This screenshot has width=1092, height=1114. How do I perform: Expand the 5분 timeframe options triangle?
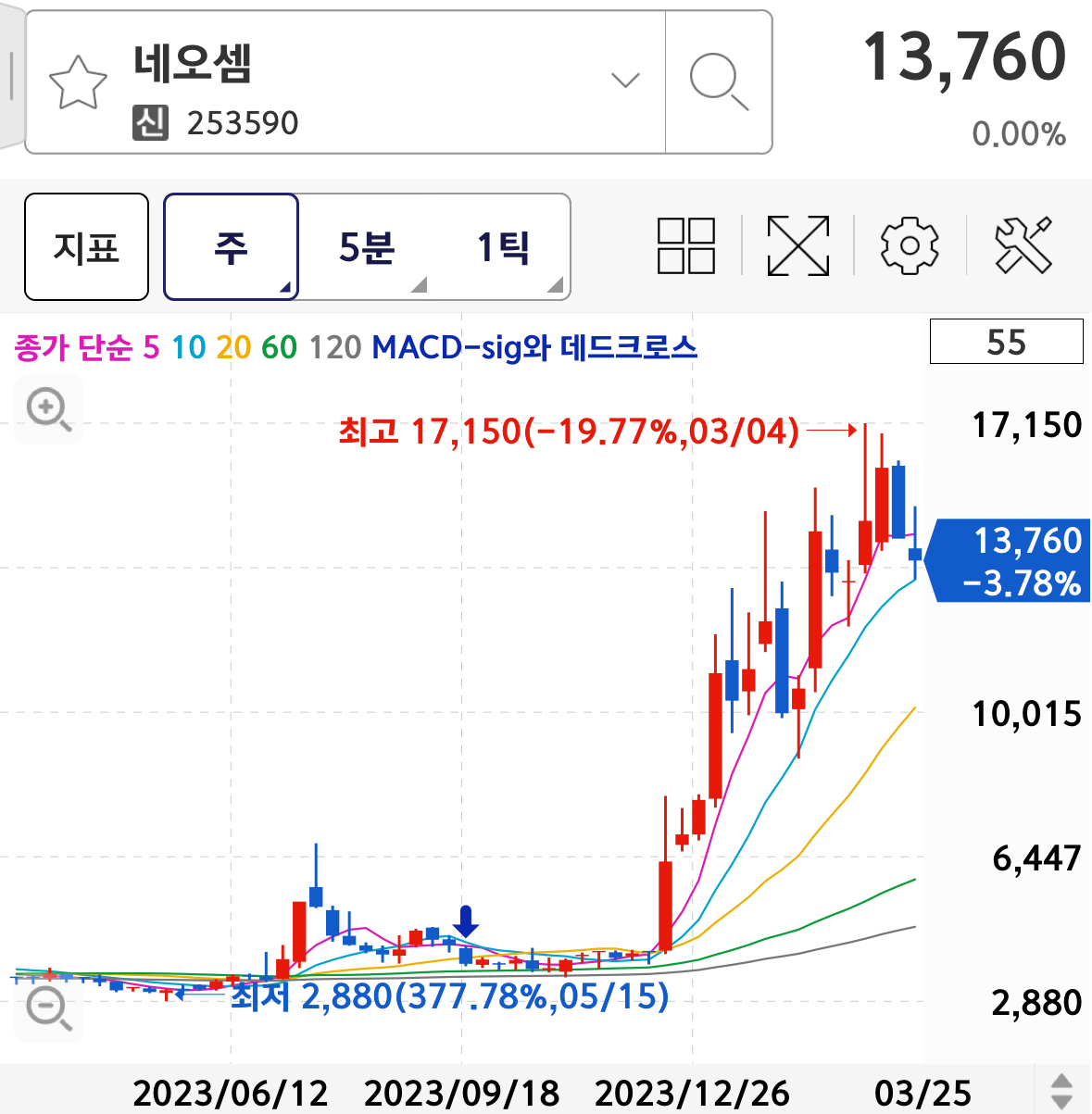[420, 287]
